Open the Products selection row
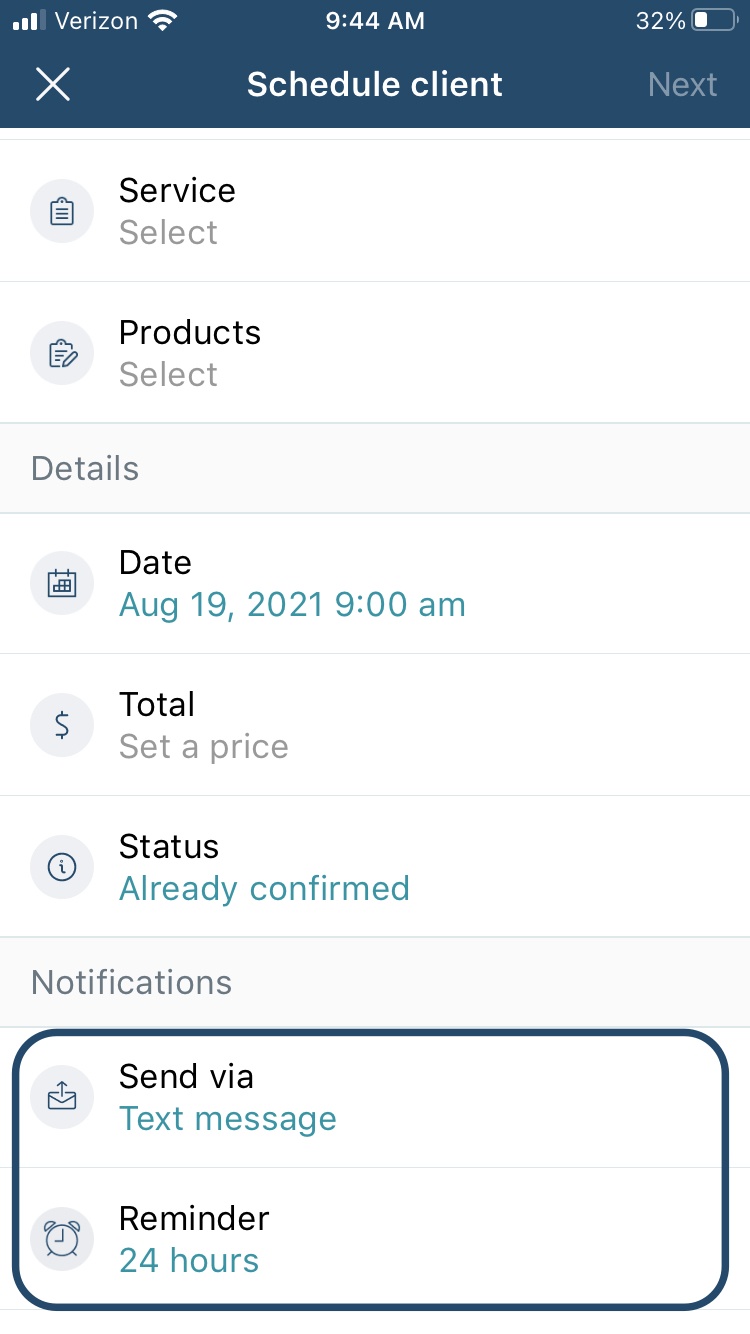Viewport: 750px width, 1334px height. 375,353
